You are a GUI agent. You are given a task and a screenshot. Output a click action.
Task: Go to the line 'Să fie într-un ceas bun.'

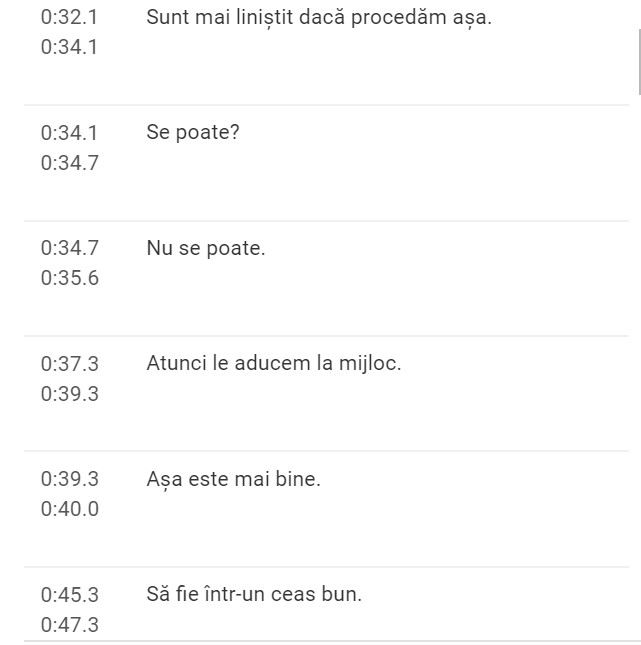coord(254,594)
